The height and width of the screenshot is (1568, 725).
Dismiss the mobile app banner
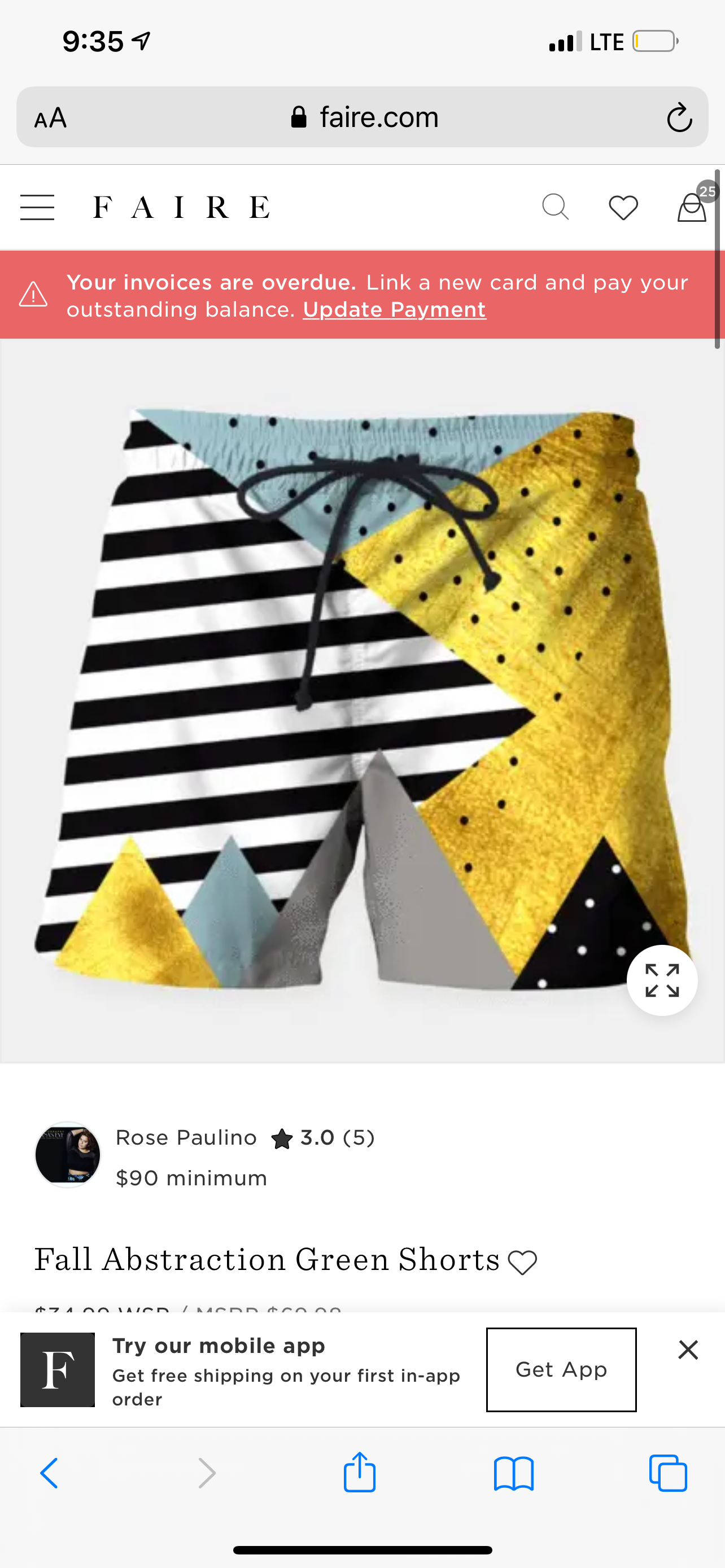pos(688,1350)
